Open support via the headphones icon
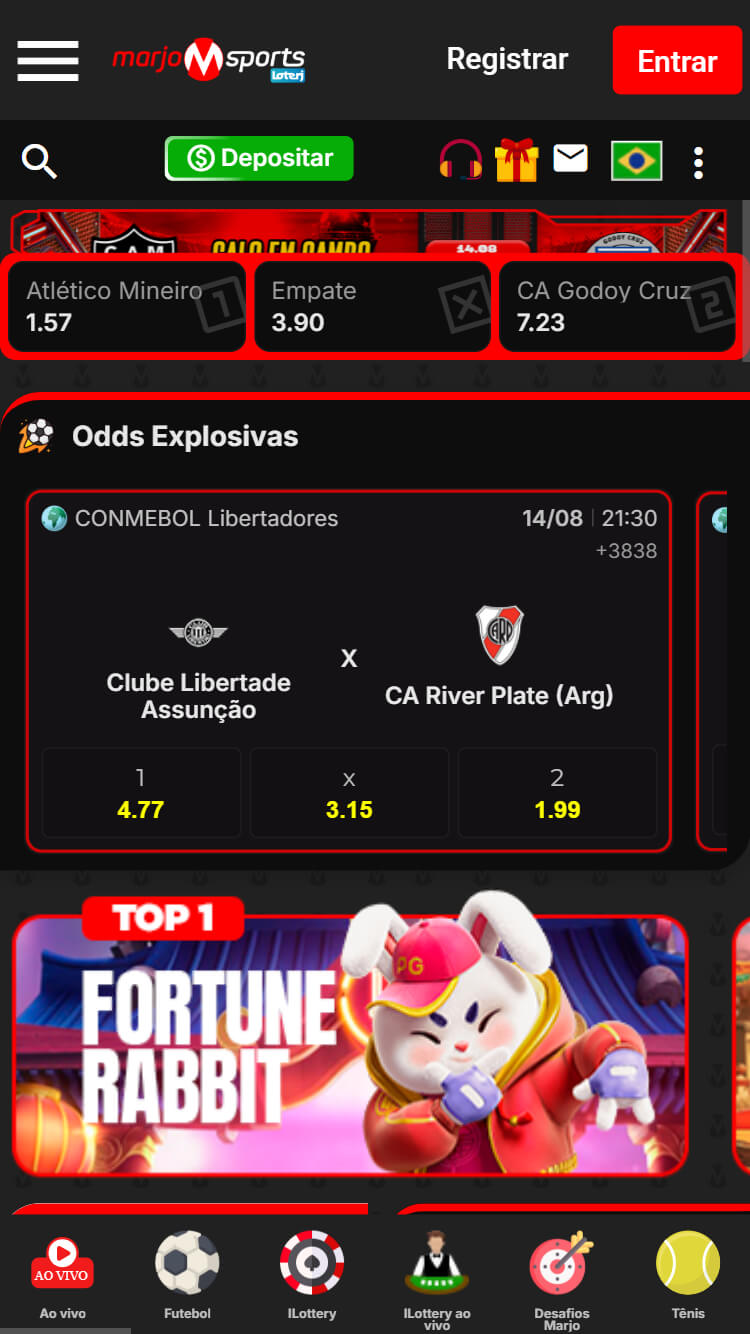This screenshot has height=1334, width=750. tap(460, 160)
